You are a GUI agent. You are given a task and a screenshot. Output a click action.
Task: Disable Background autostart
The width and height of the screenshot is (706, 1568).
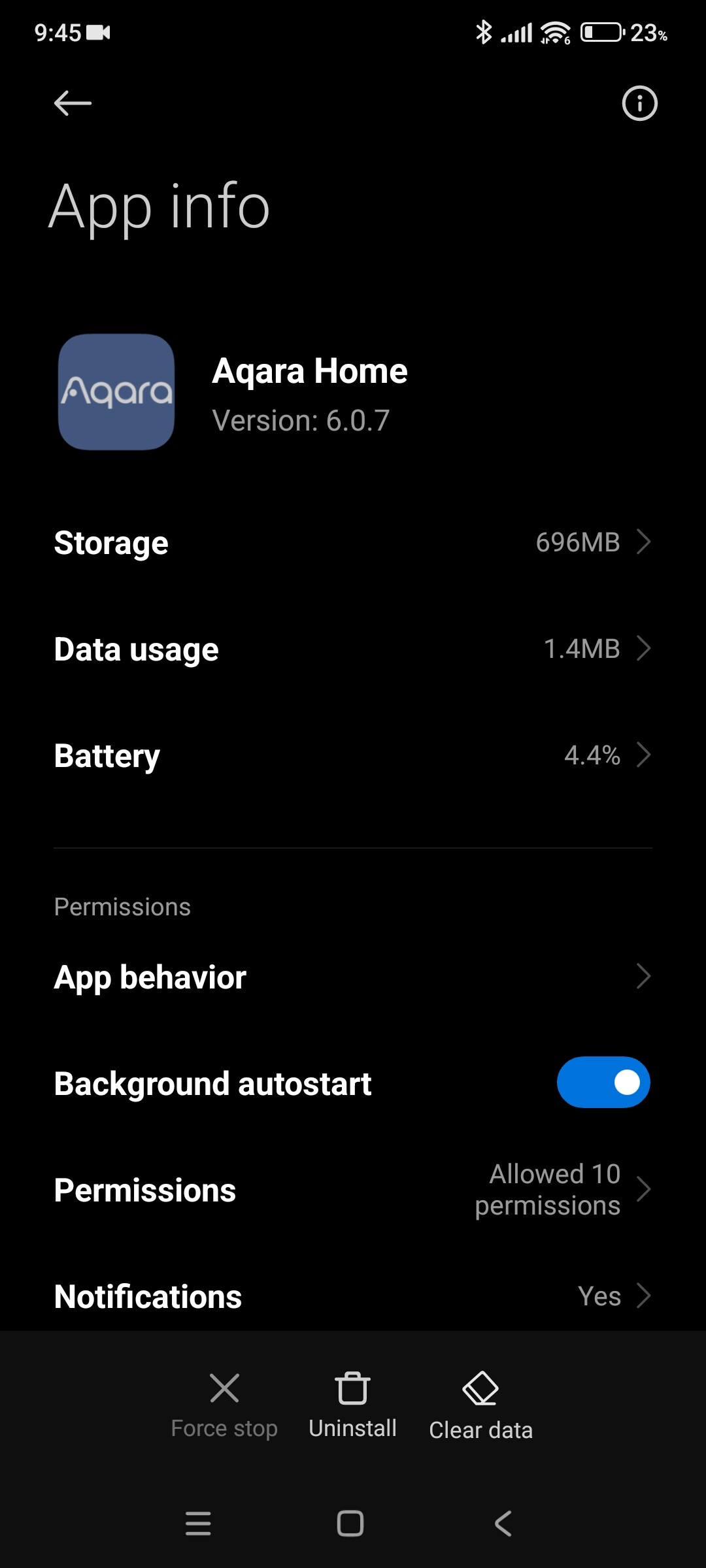point(603,1083)
